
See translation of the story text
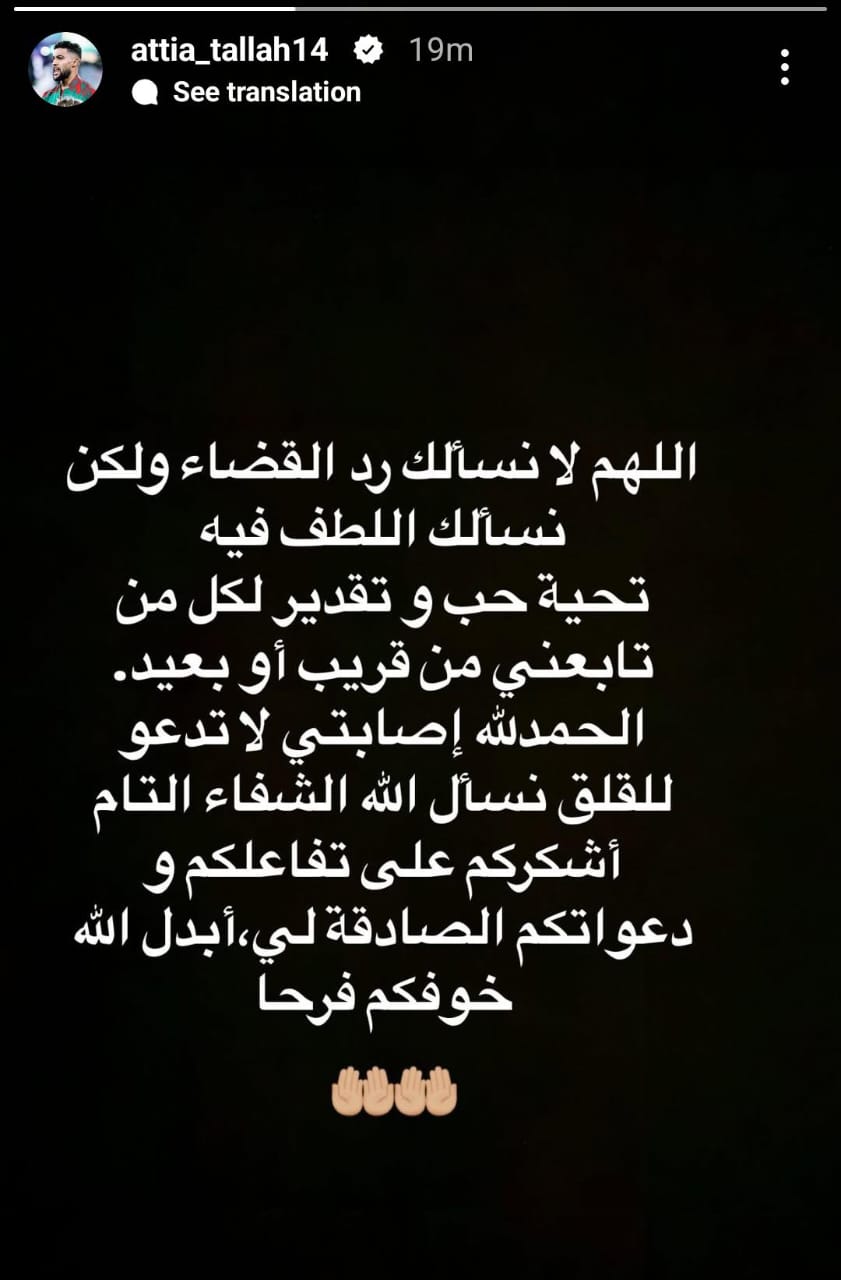(265, 92)
